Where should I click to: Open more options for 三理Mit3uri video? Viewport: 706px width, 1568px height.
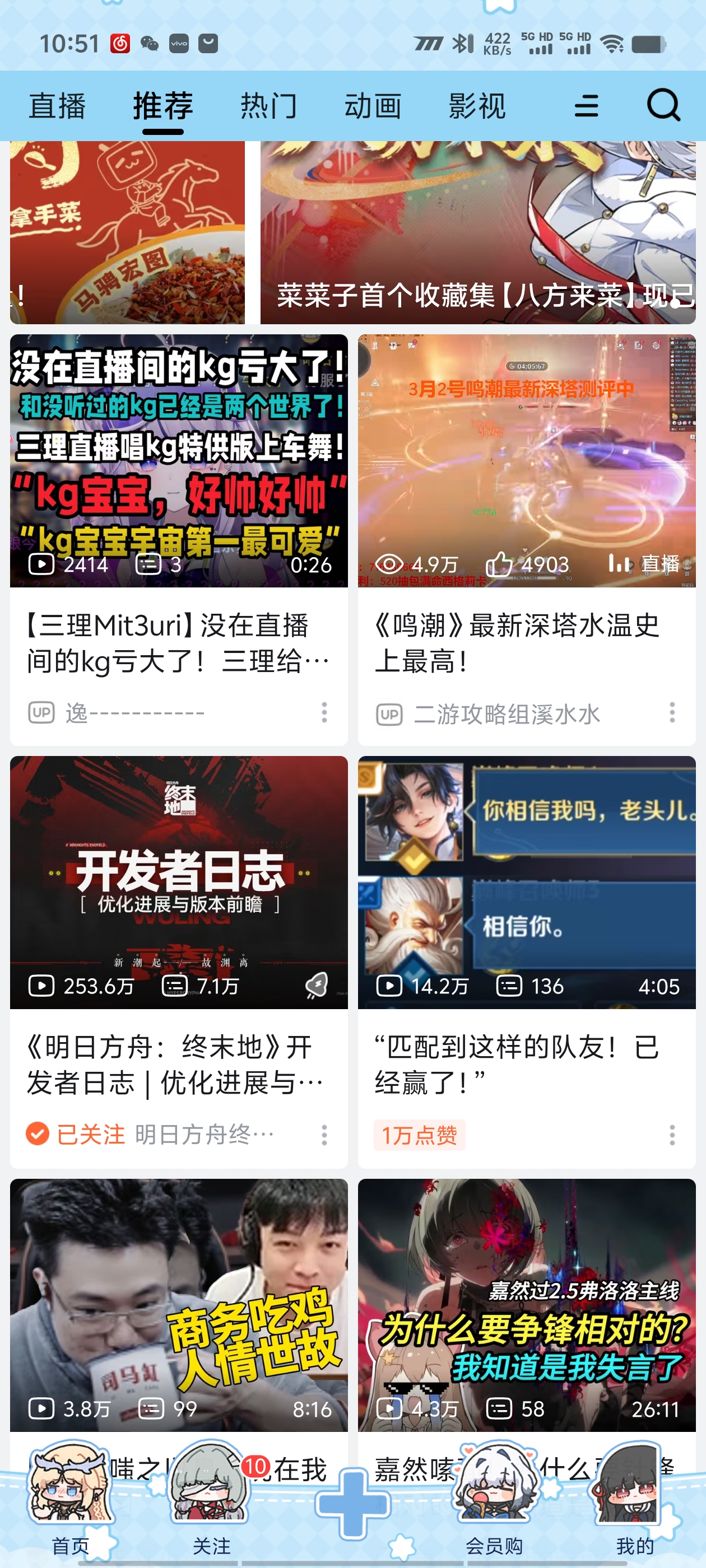[324, 712]
